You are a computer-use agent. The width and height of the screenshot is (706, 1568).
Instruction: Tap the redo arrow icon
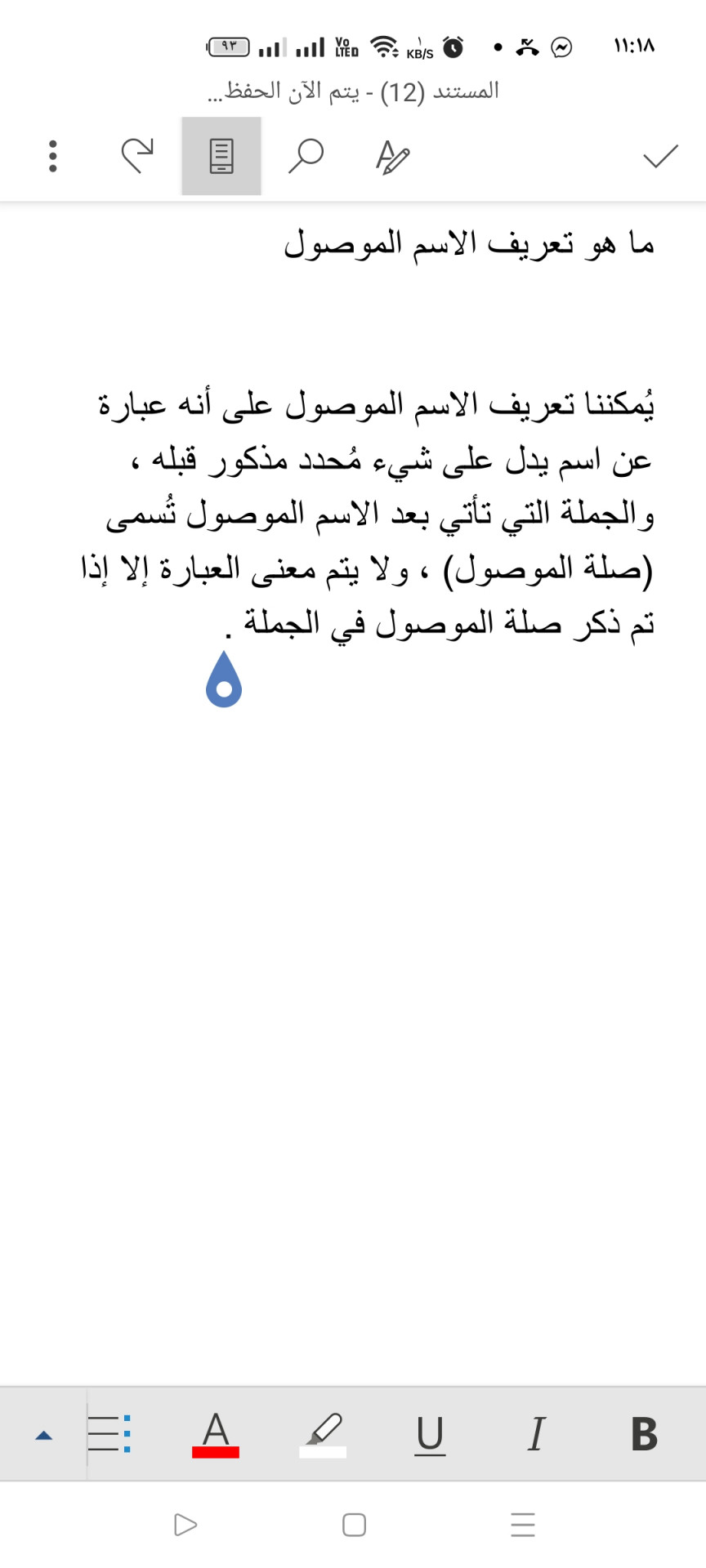pyautogui.click(x=137, y=156)
